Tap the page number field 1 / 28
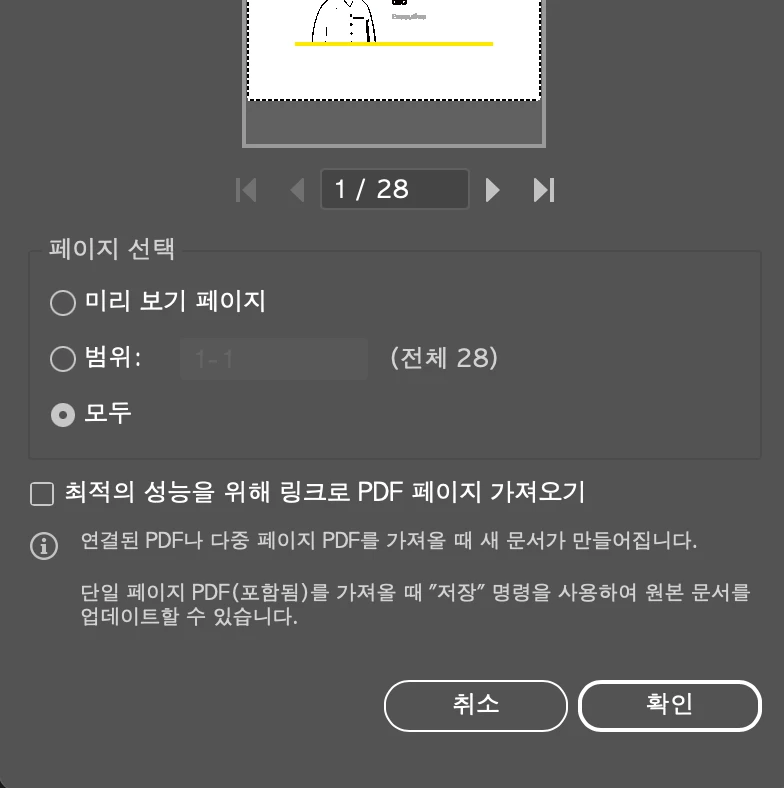The height and width of the screenshot is (788, 784). pyautogui.click(x=394, y=189)
